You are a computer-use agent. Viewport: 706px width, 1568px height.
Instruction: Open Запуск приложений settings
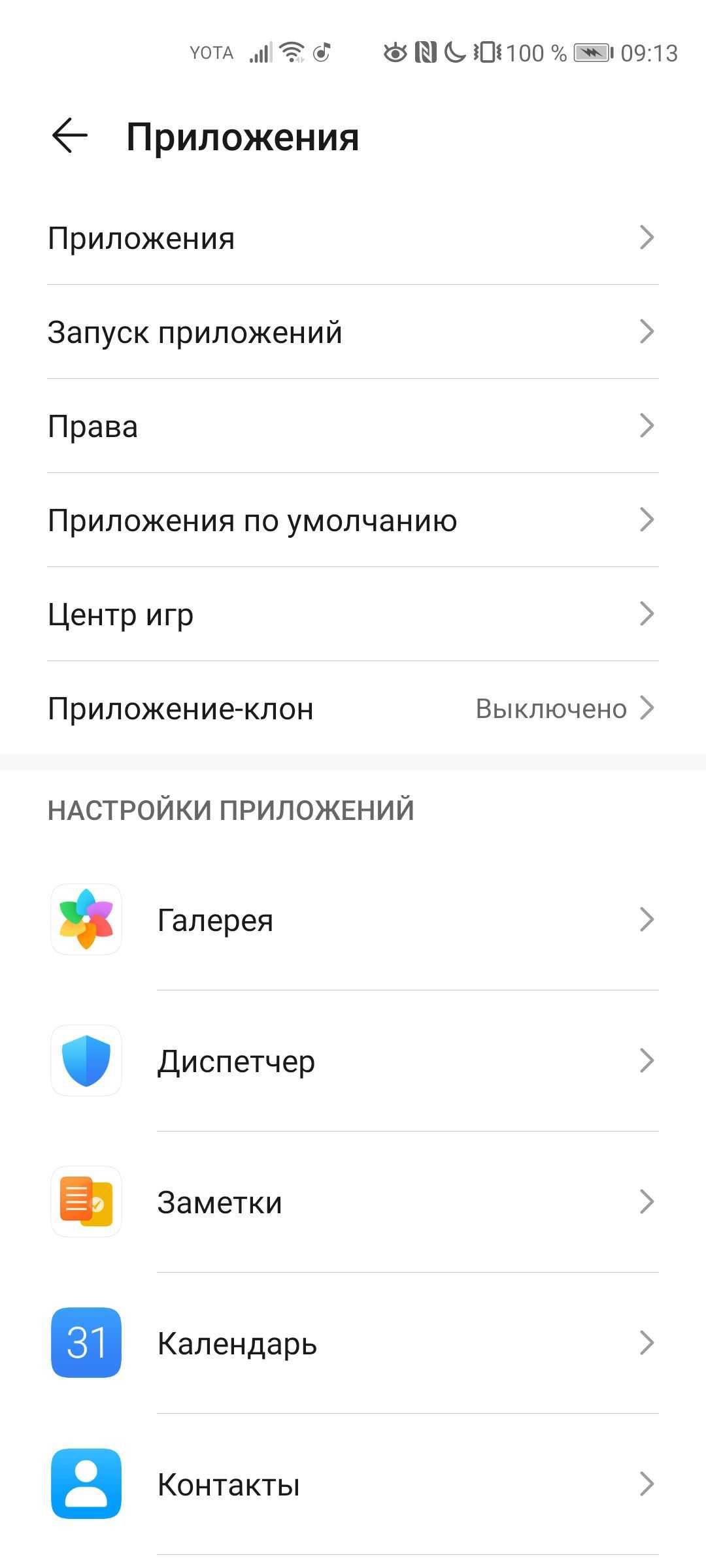[353, 332]
